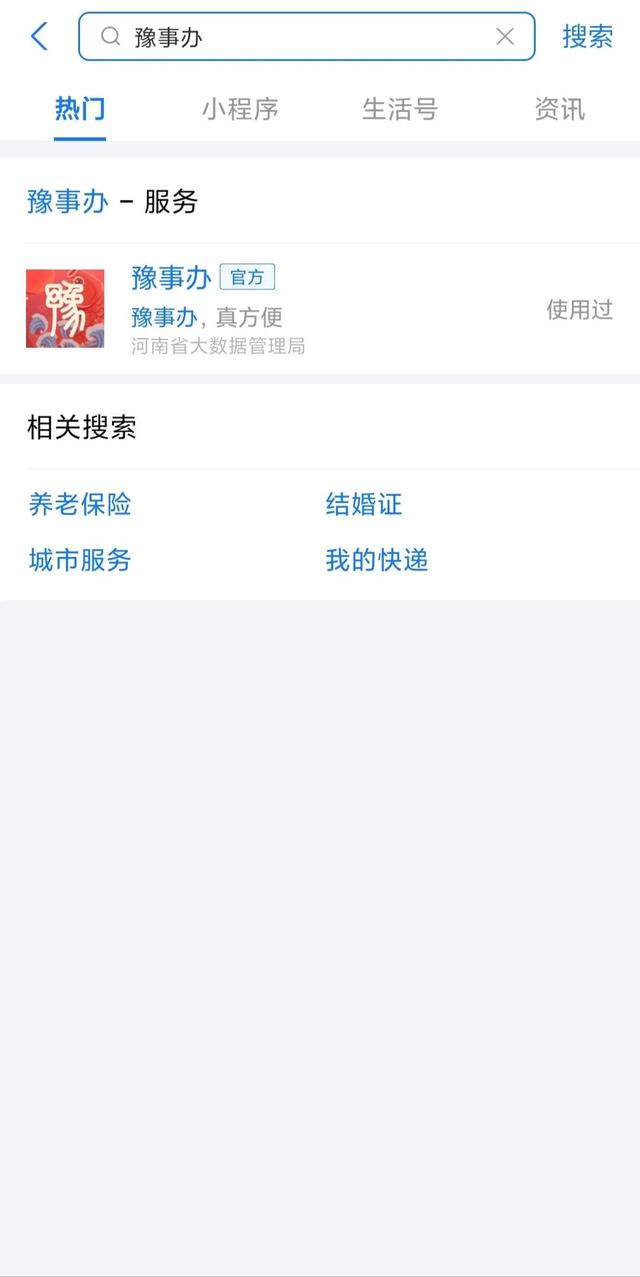
Task: Open related search 我的快递
Action: 377,560
